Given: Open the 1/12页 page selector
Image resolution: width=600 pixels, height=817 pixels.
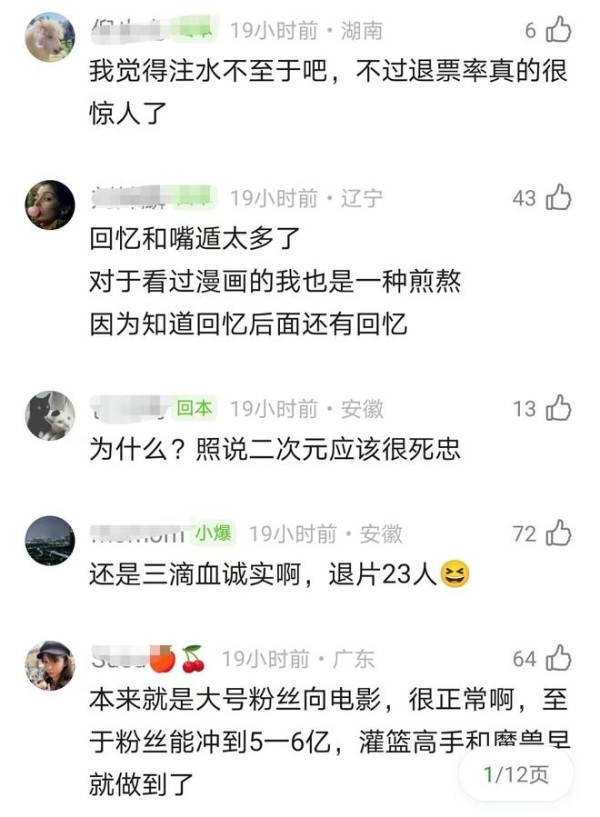Looking at the screenshot, I should tap(515, 774).
